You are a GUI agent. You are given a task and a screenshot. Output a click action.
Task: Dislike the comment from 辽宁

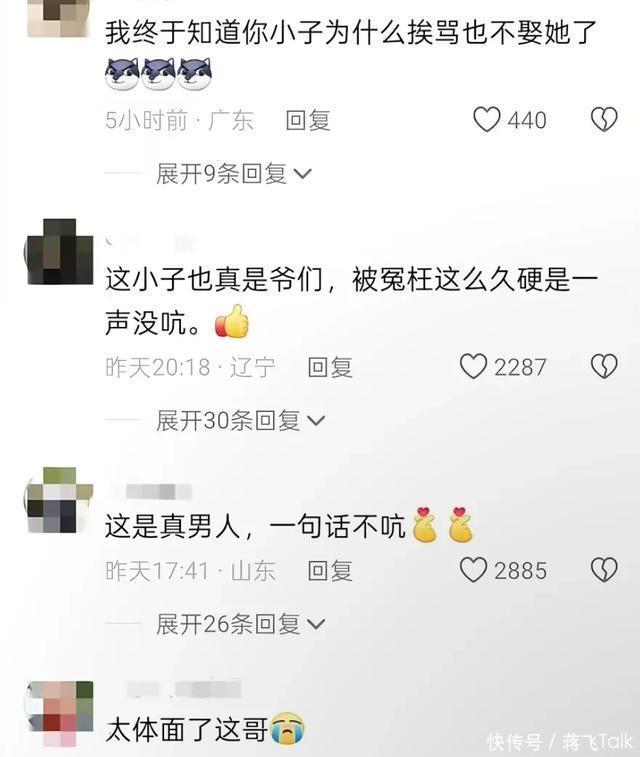[603, 366]
